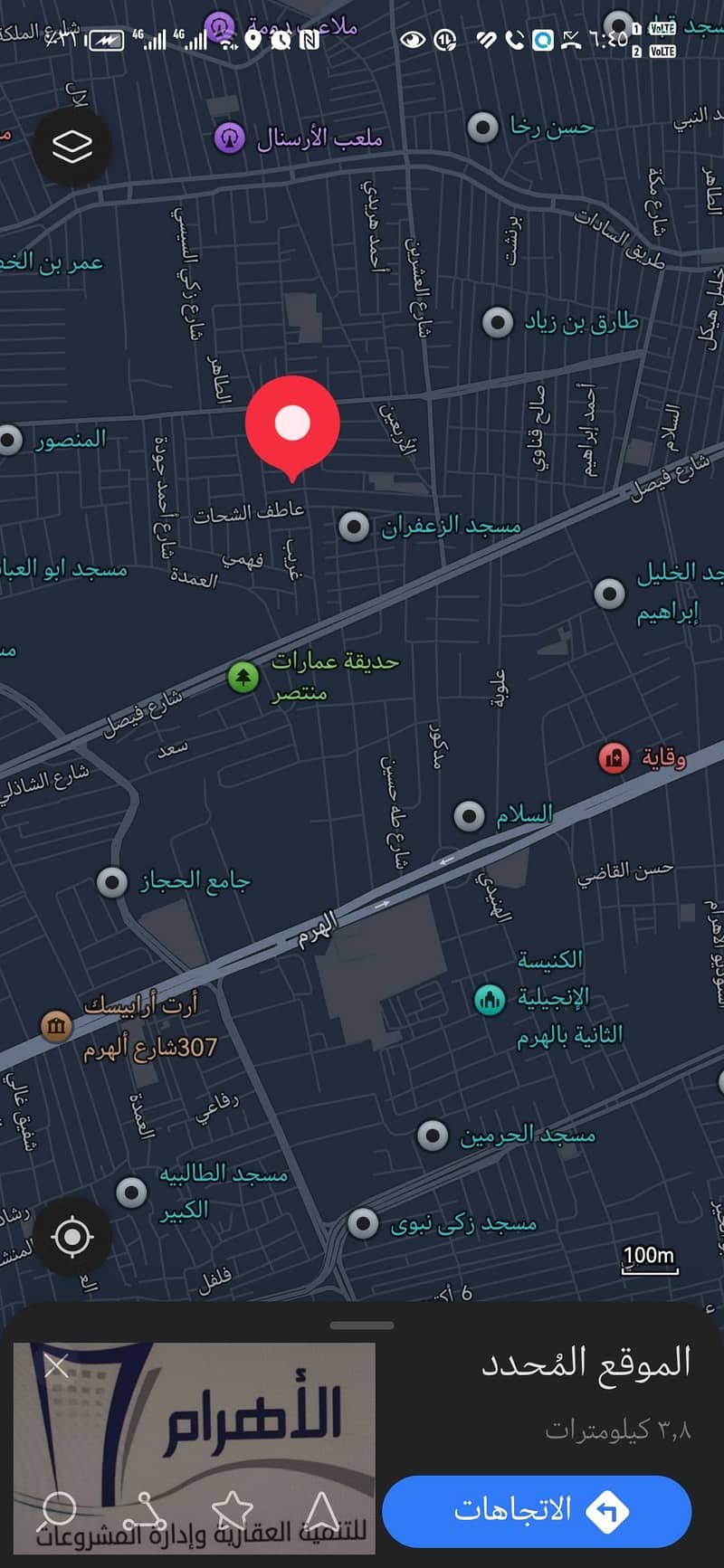Close the الأهرام banner image
Image resolution: width=724 pixels, height=1568 pixels.
coord(57,1365)
